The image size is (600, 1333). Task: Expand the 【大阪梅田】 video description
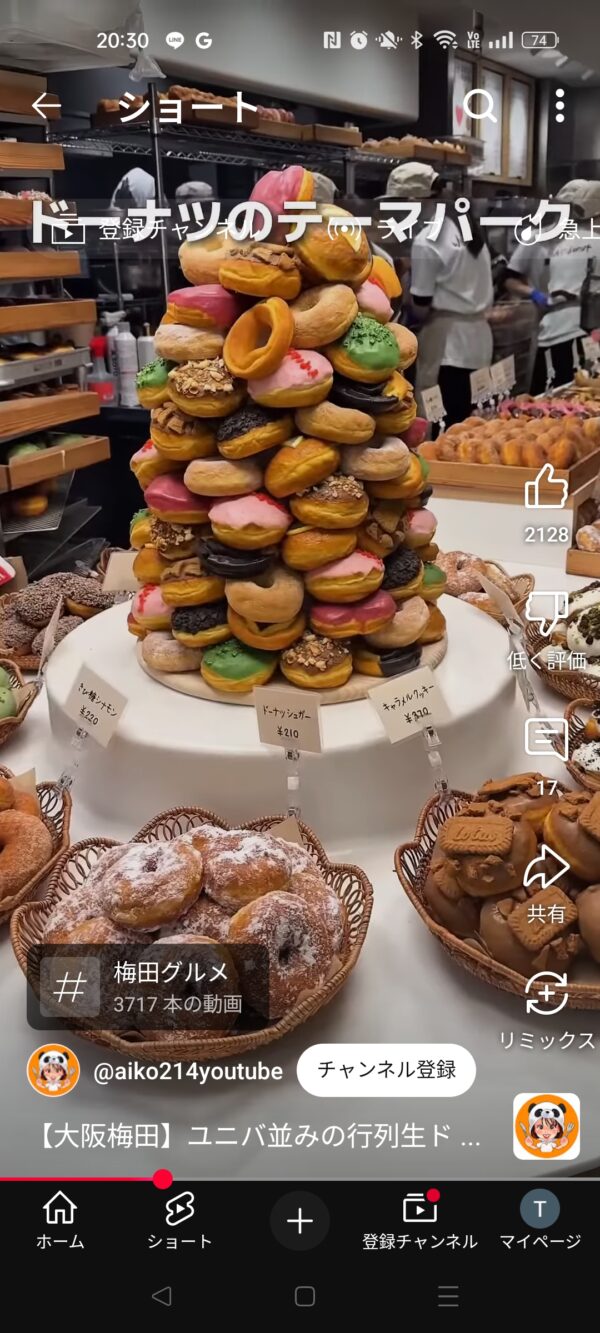point(261,1136)
